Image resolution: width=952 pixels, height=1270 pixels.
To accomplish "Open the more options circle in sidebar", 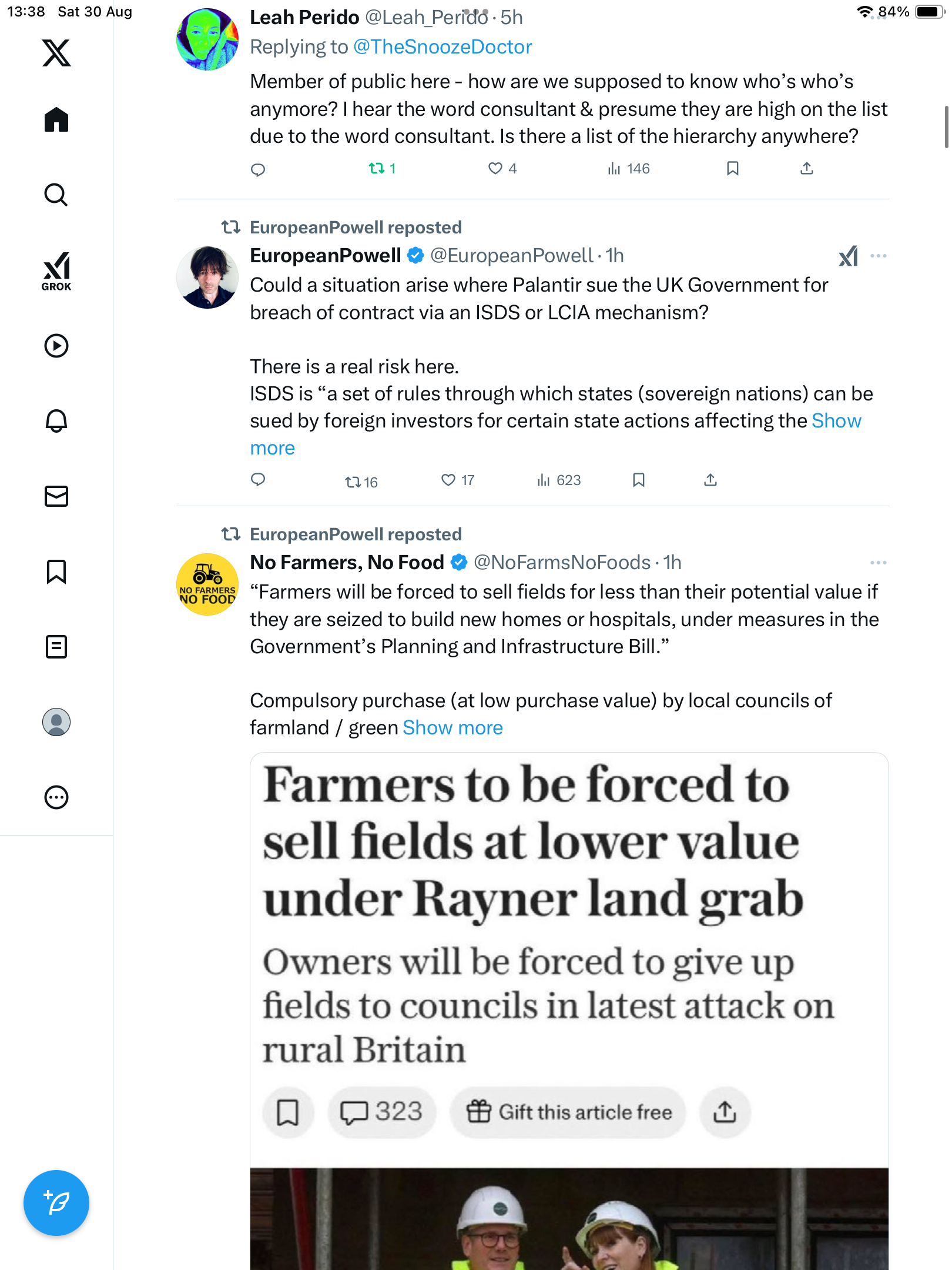I will (x=56, y=797).
